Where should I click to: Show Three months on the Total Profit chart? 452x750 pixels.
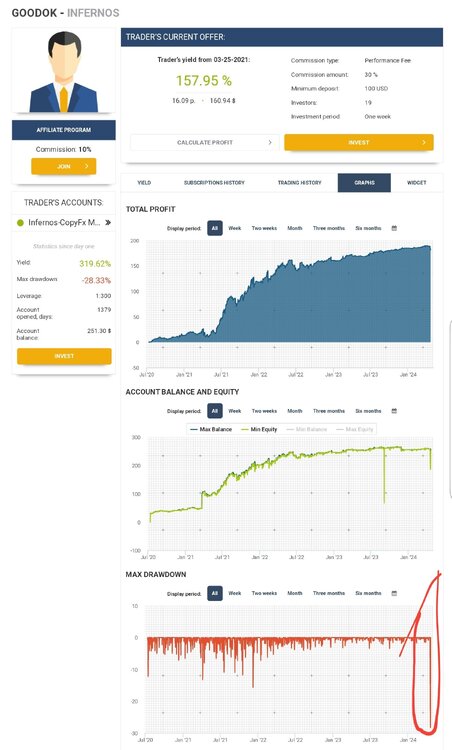click(x=329, y=228)
